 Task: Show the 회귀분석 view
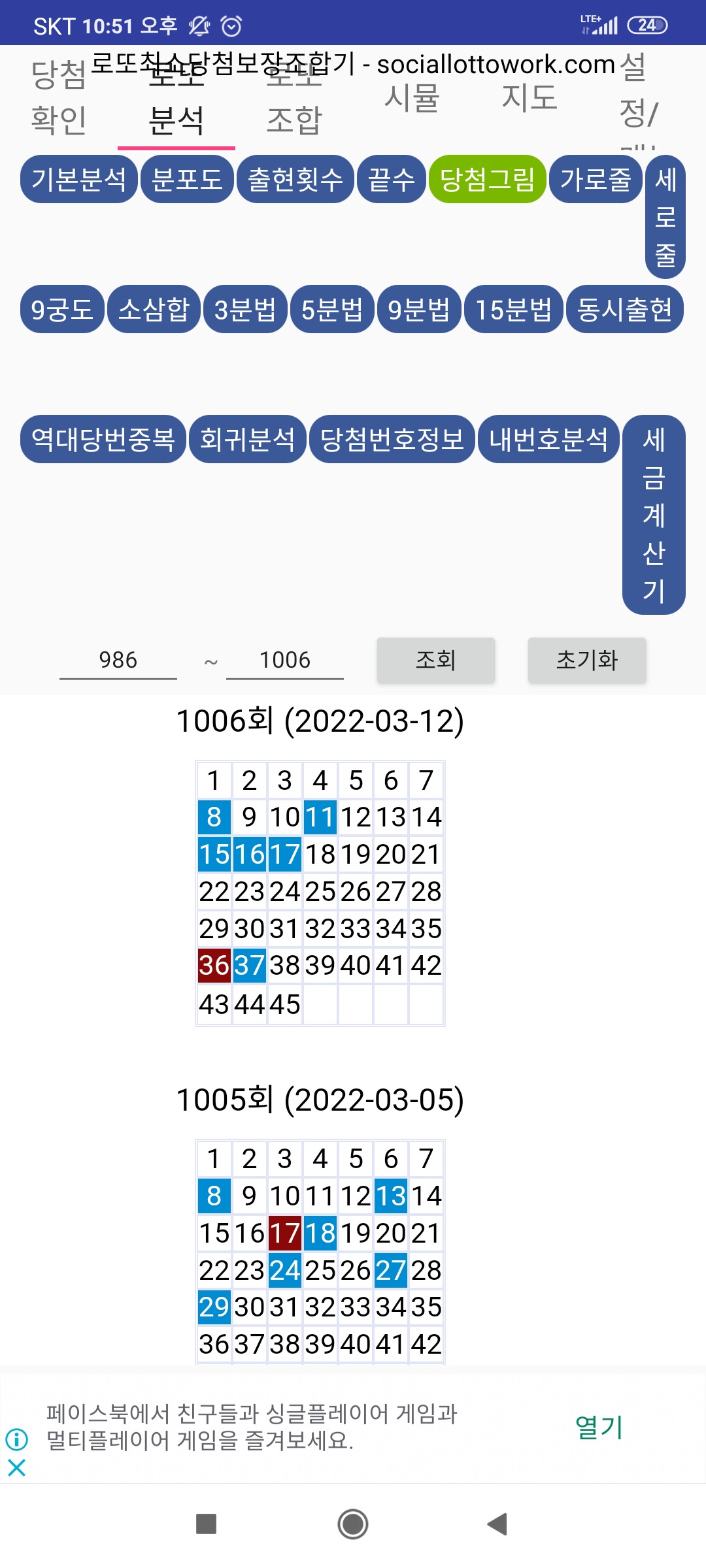pyautogui.click(x=247, y=439)
